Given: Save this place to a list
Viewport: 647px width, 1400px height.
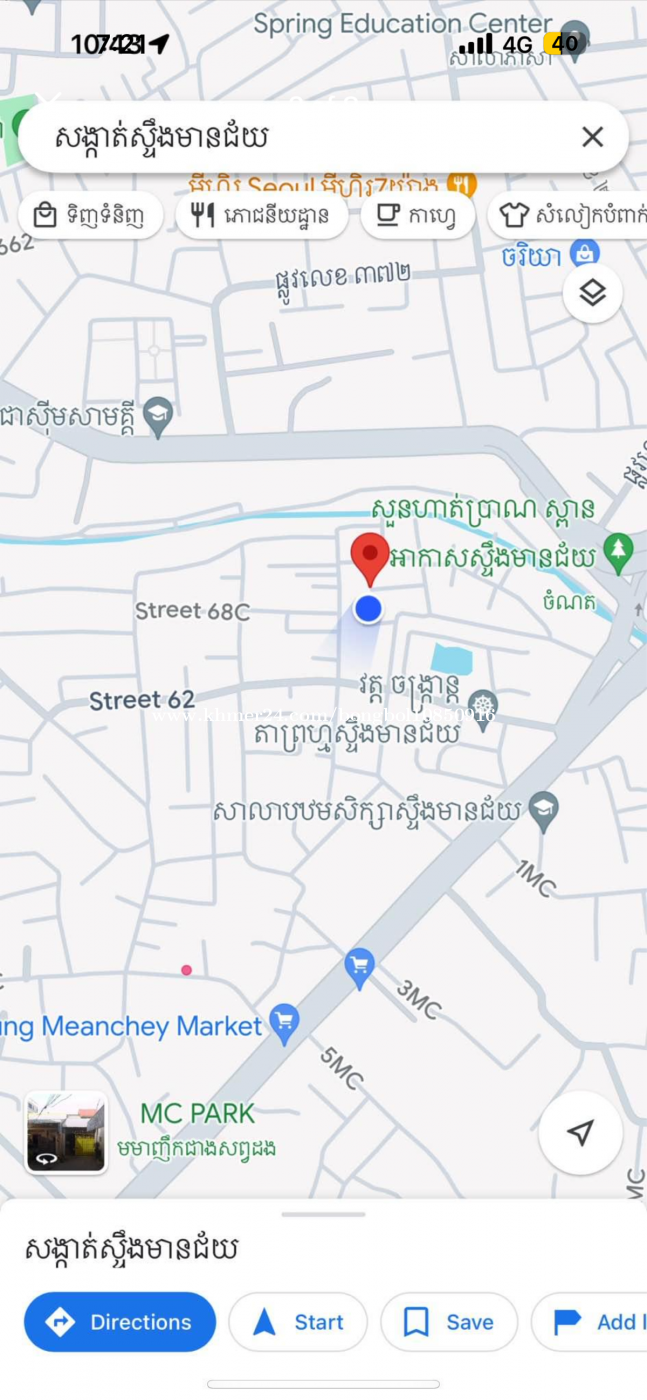Looking at the screenshot, I should (x=448, y=1322).
